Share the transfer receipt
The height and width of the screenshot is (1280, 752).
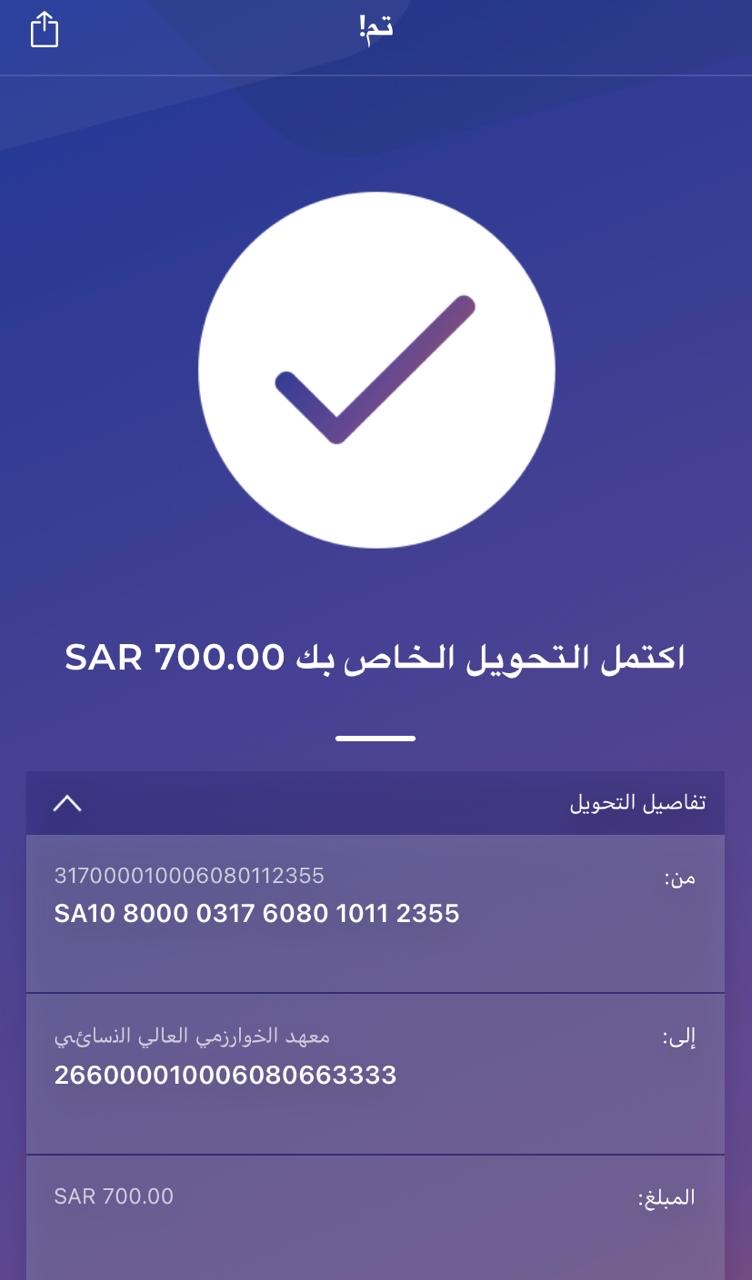45,29
